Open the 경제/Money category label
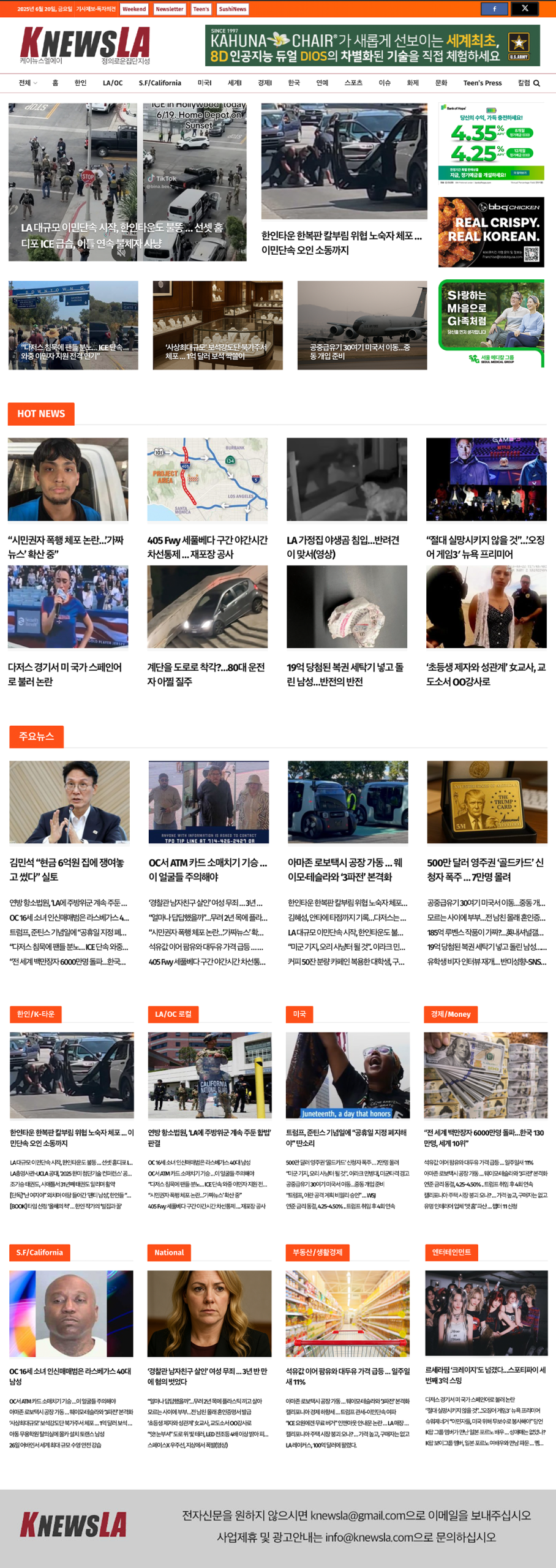Image resolution: width=556 pixels, height=1568 pixels. click(450, 1014)
